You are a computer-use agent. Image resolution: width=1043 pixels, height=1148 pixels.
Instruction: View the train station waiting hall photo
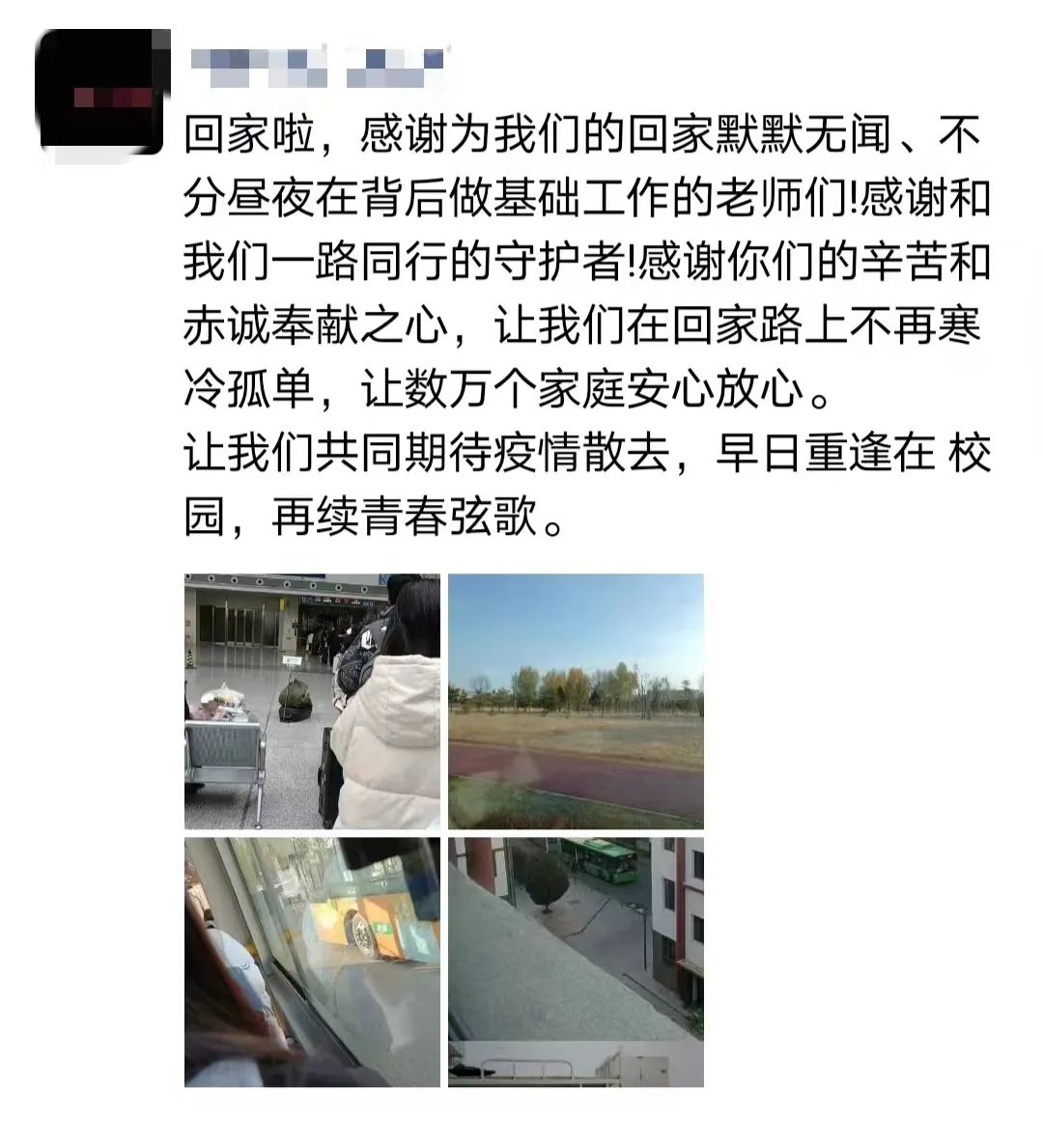click(312, 701)
